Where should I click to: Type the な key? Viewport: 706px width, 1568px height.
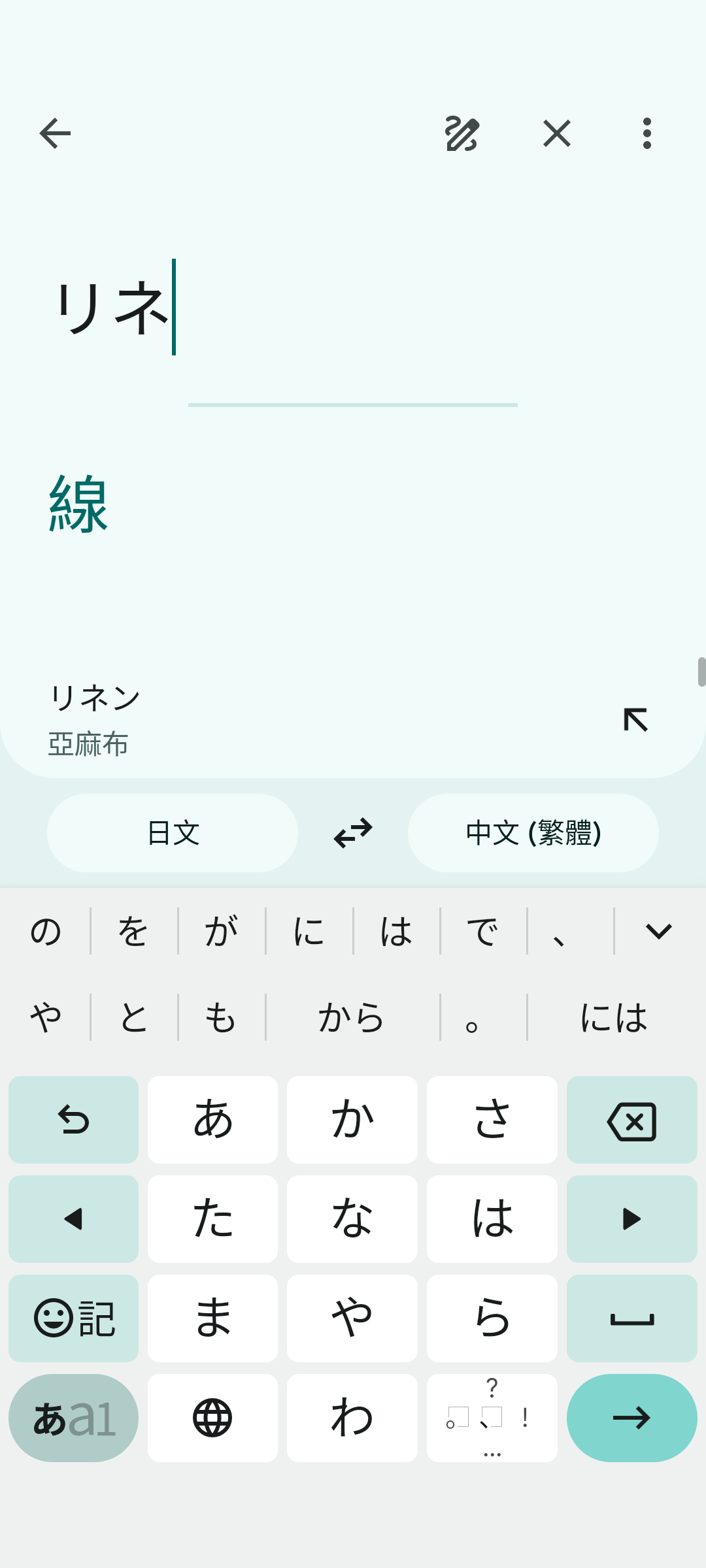coord(352,1219)
